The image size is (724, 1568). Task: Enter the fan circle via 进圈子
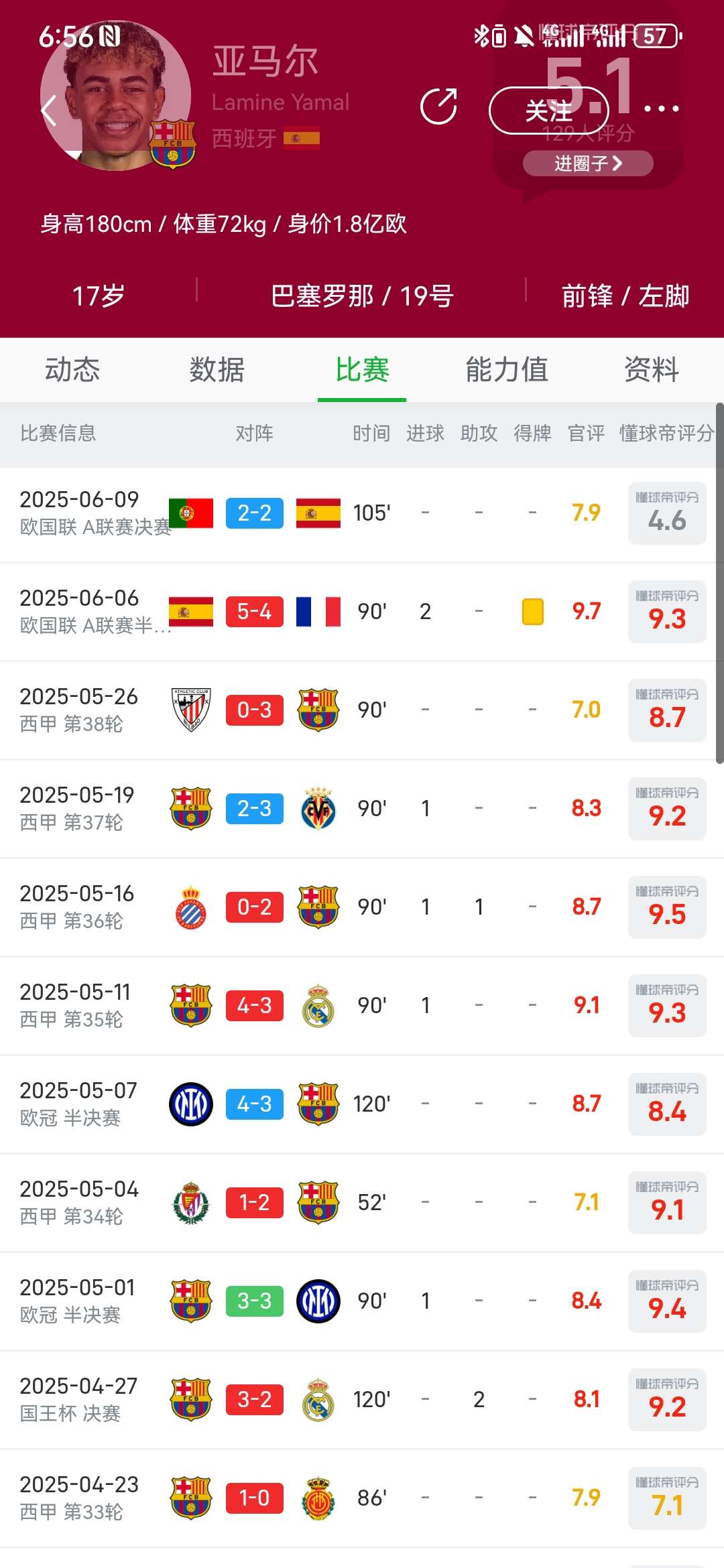[588, 164]
